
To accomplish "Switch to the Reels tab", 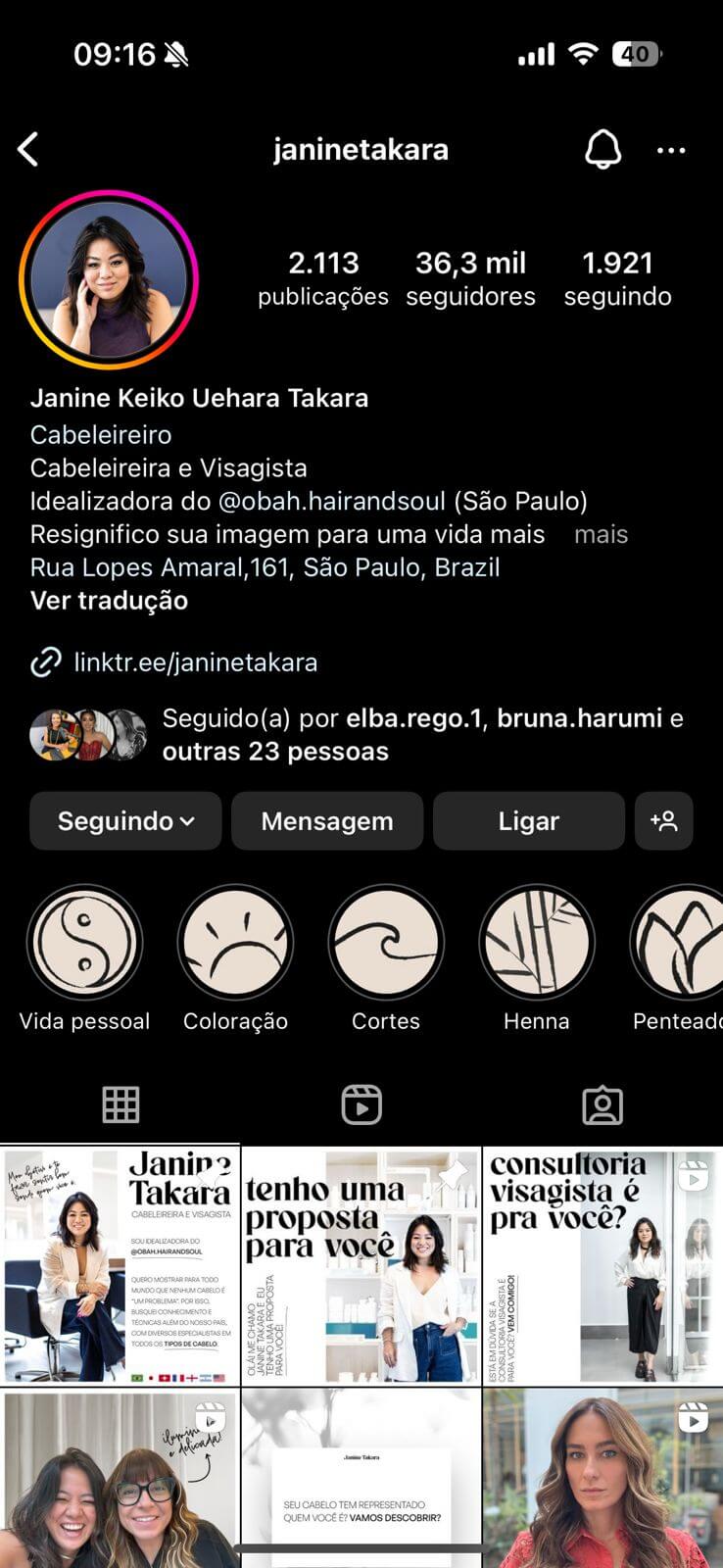I will click(x=361, y=1105).
